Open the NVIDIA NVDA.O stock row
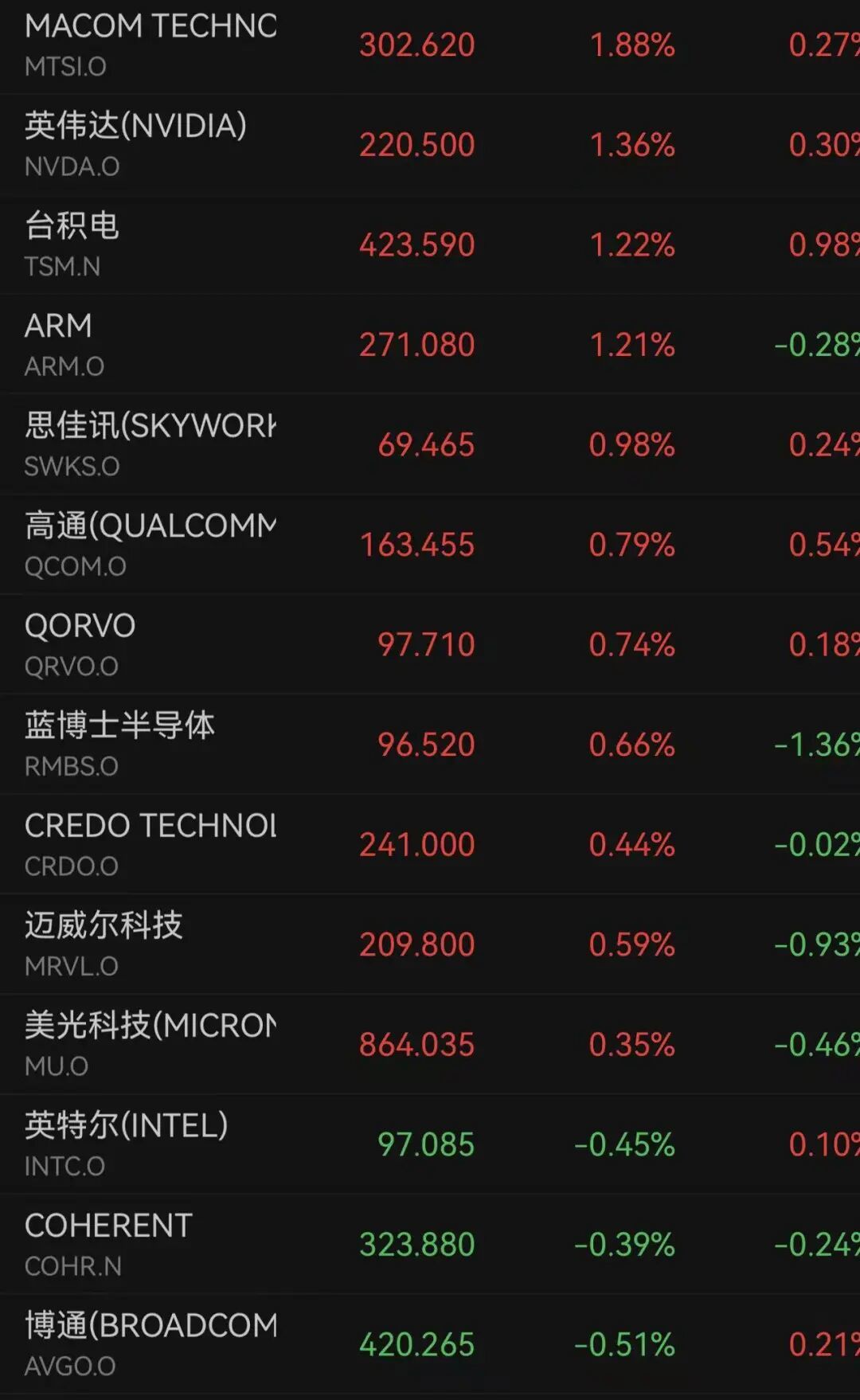Image resolution: width=860 pixels, height=1400 pixels. click(x=430, y=145)
